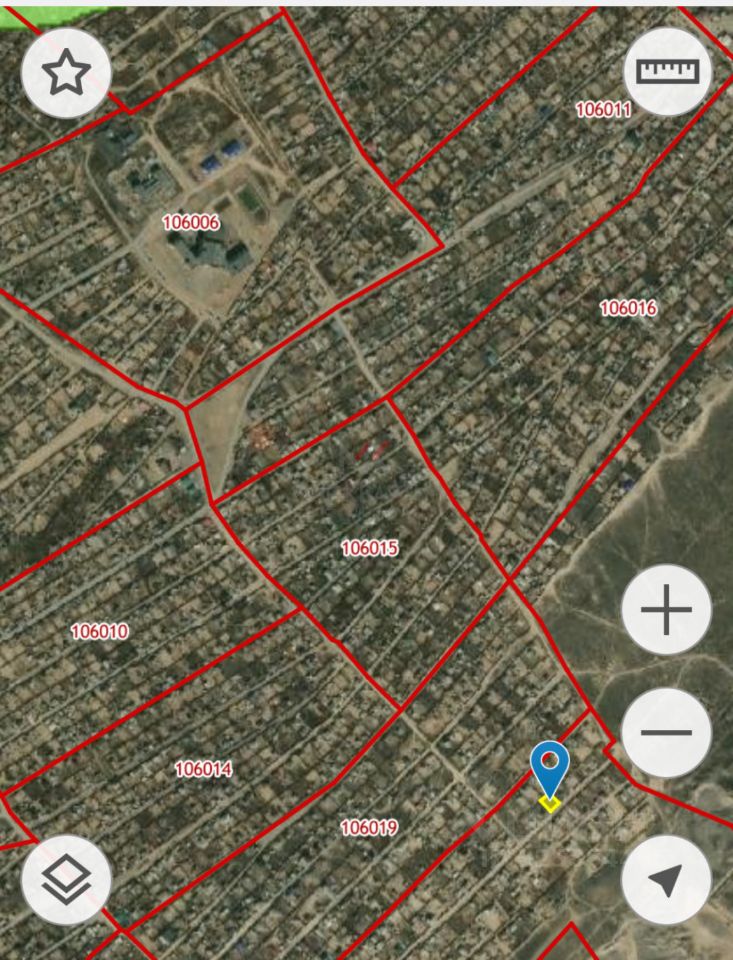Tap the blue location pin marker

[549, 768]
